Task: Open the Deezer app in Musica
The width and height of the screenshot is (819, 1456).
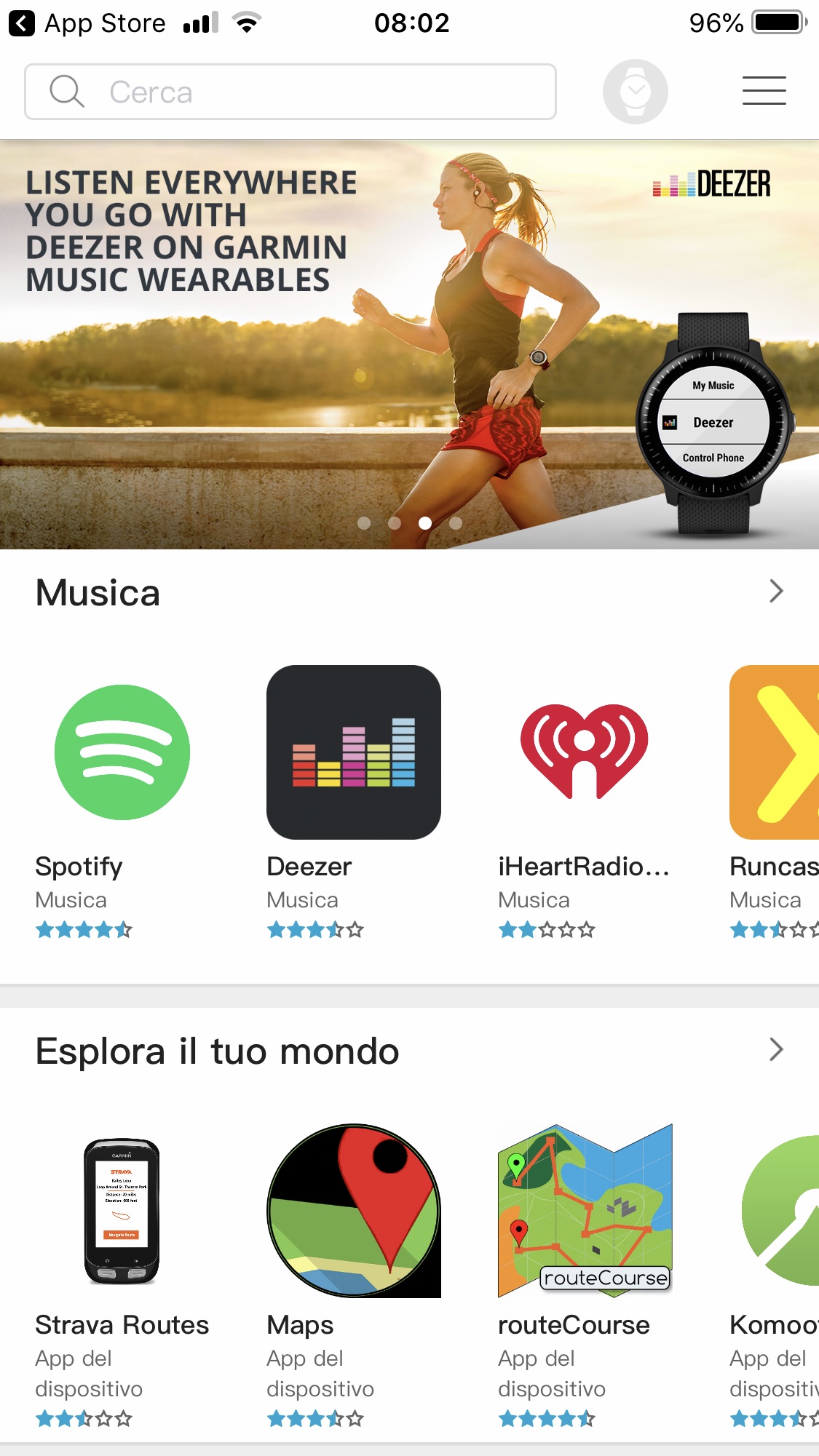Action: pyautogui.click(x=354, y=752)
